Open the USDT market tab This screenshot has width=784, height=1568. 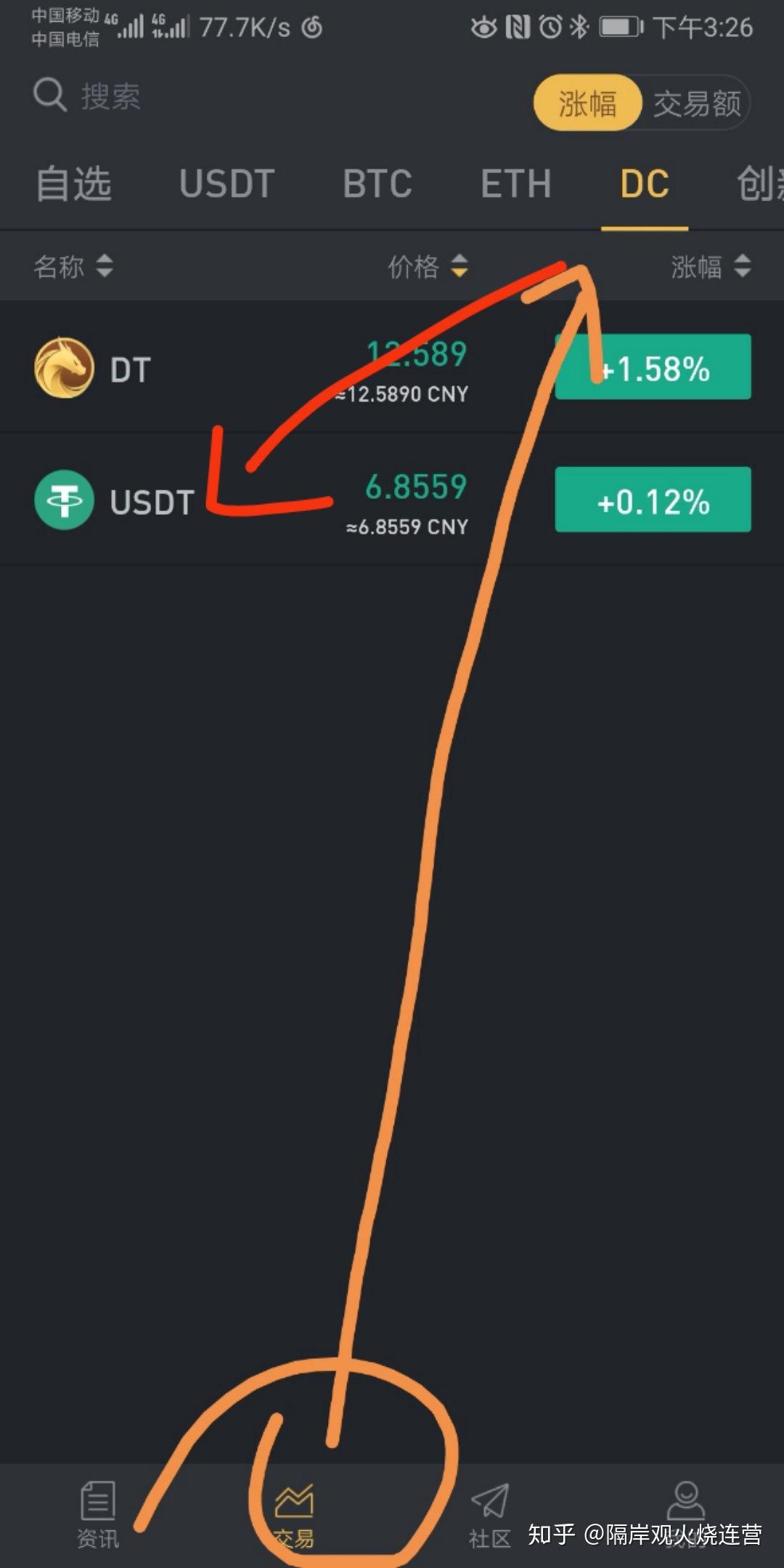226,184
